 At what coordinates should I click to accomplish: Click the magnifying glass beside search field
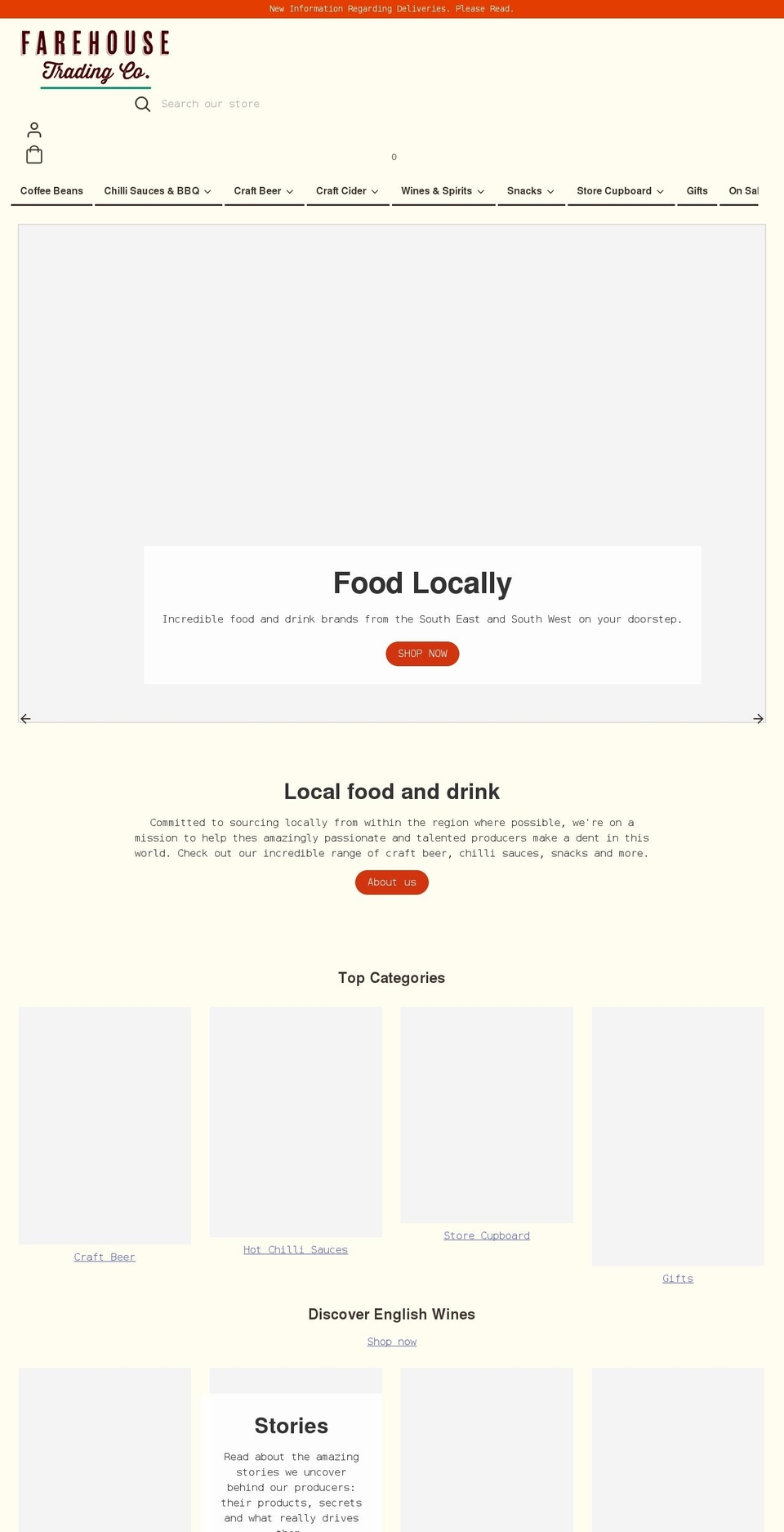tap(143, 104)
